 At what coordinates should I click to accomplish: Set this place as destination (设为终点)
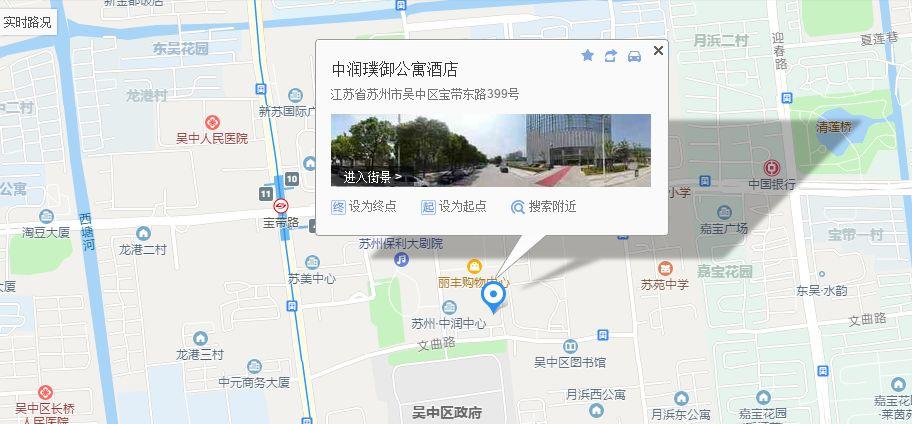(x=364, y=207)
